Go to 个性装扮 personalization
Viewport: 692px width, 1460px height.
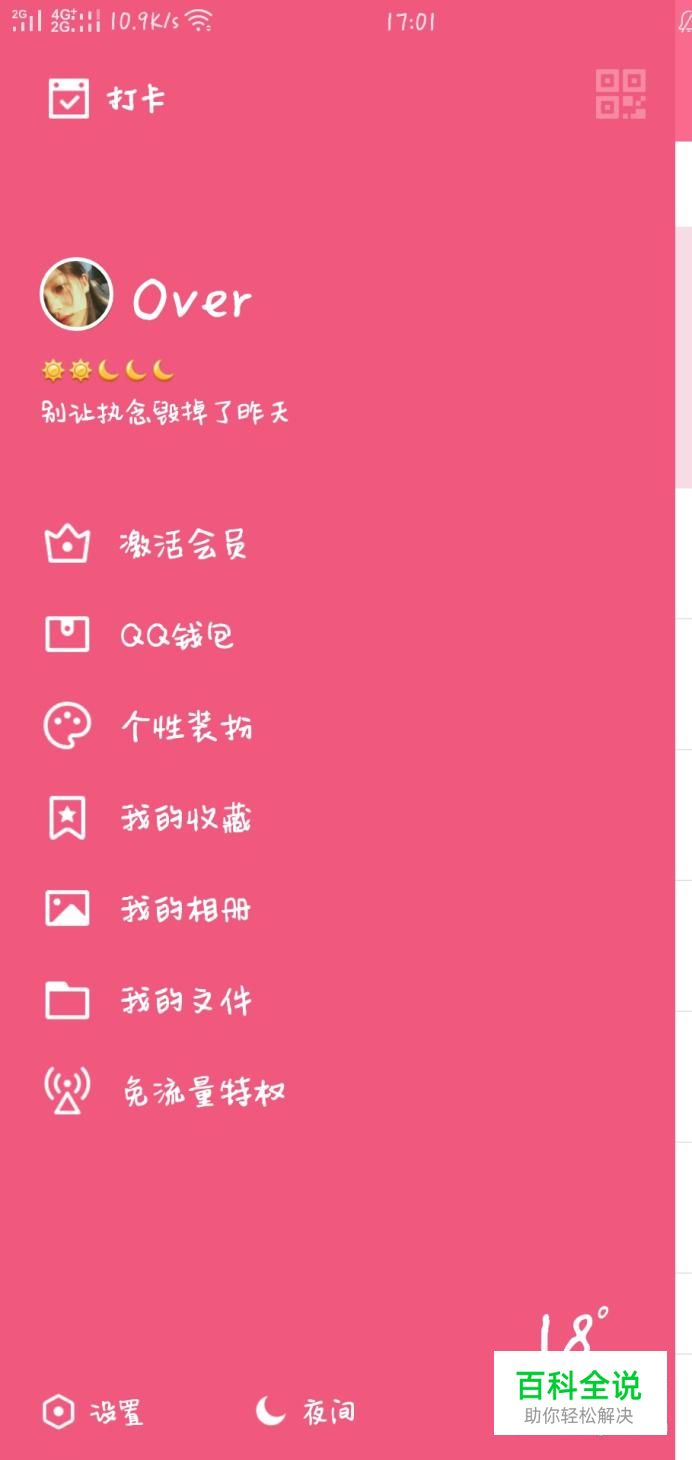(x=148, y=726)
